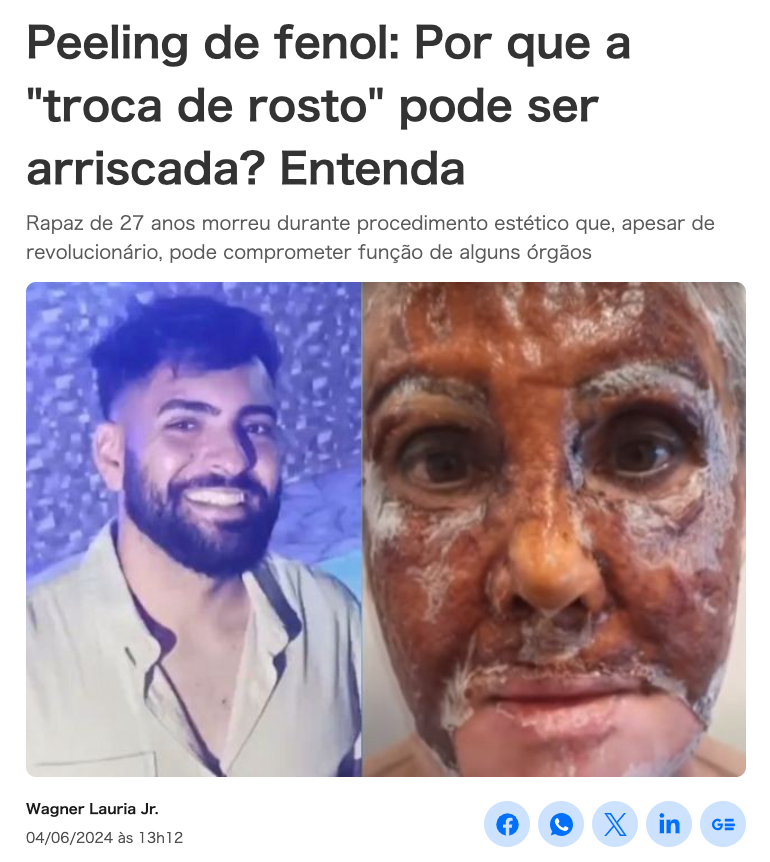The image size is (770, 862).
Task: Share the article via WhatsApp
Action: click(561, 825)
